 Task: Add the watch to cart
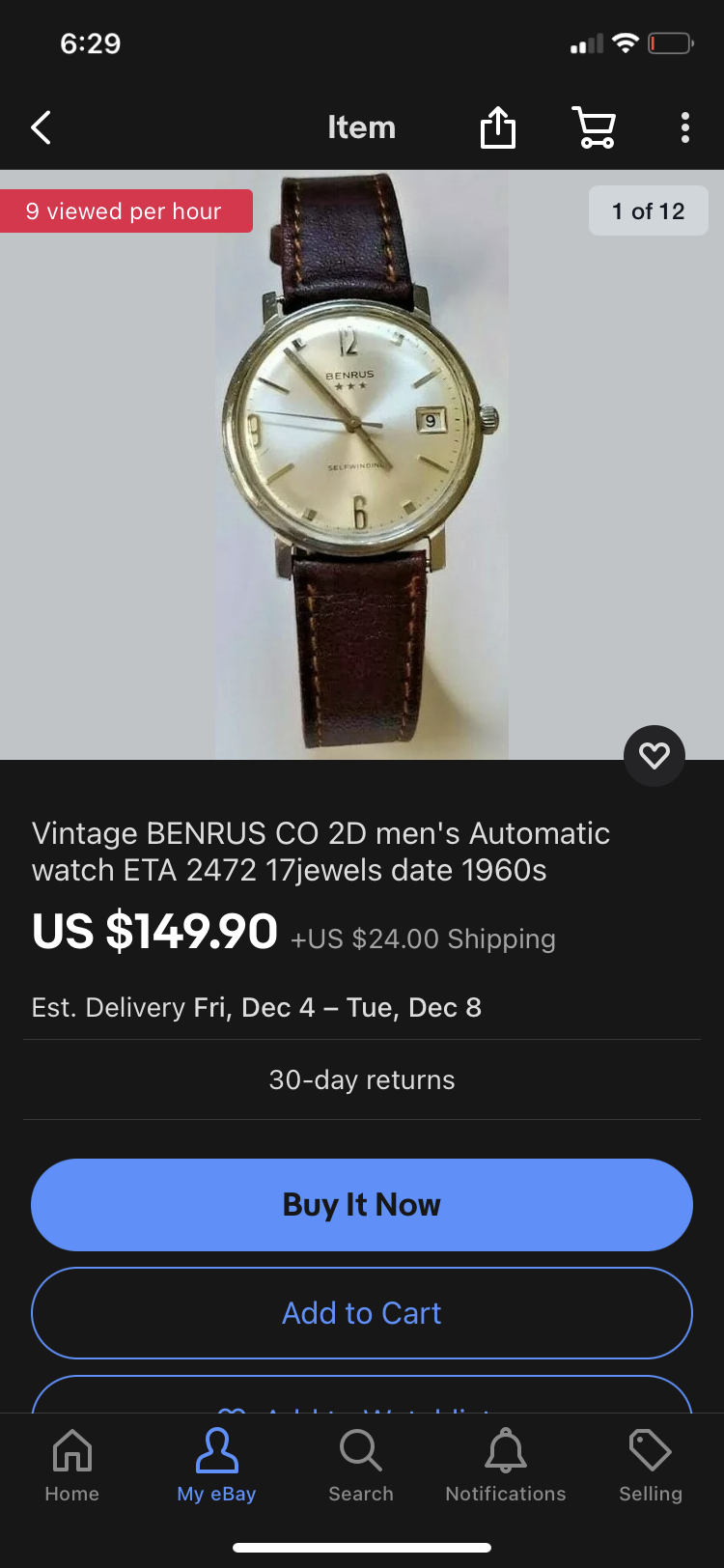click(362, 1313)
